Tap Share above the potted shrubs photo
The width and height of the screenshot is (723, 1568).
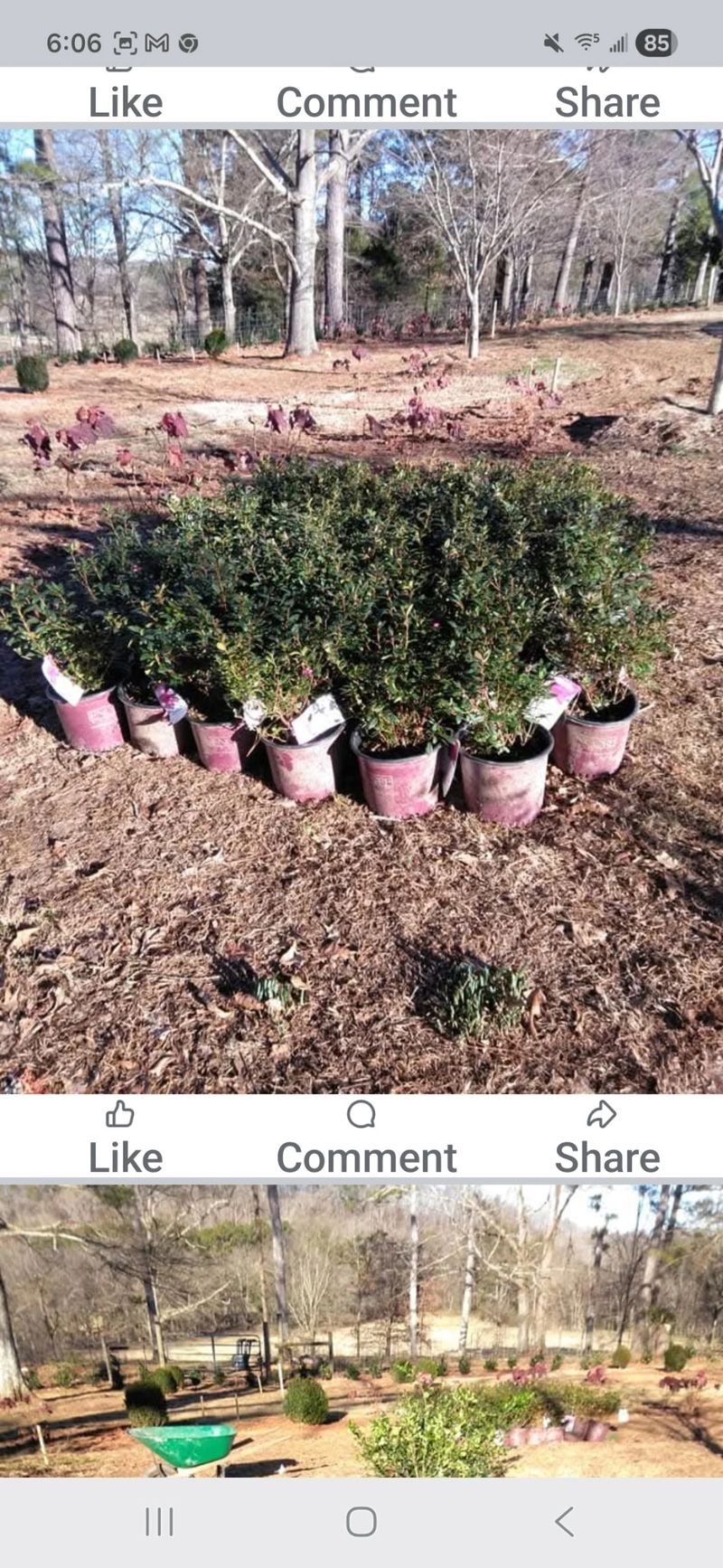[x=606, y=99]
